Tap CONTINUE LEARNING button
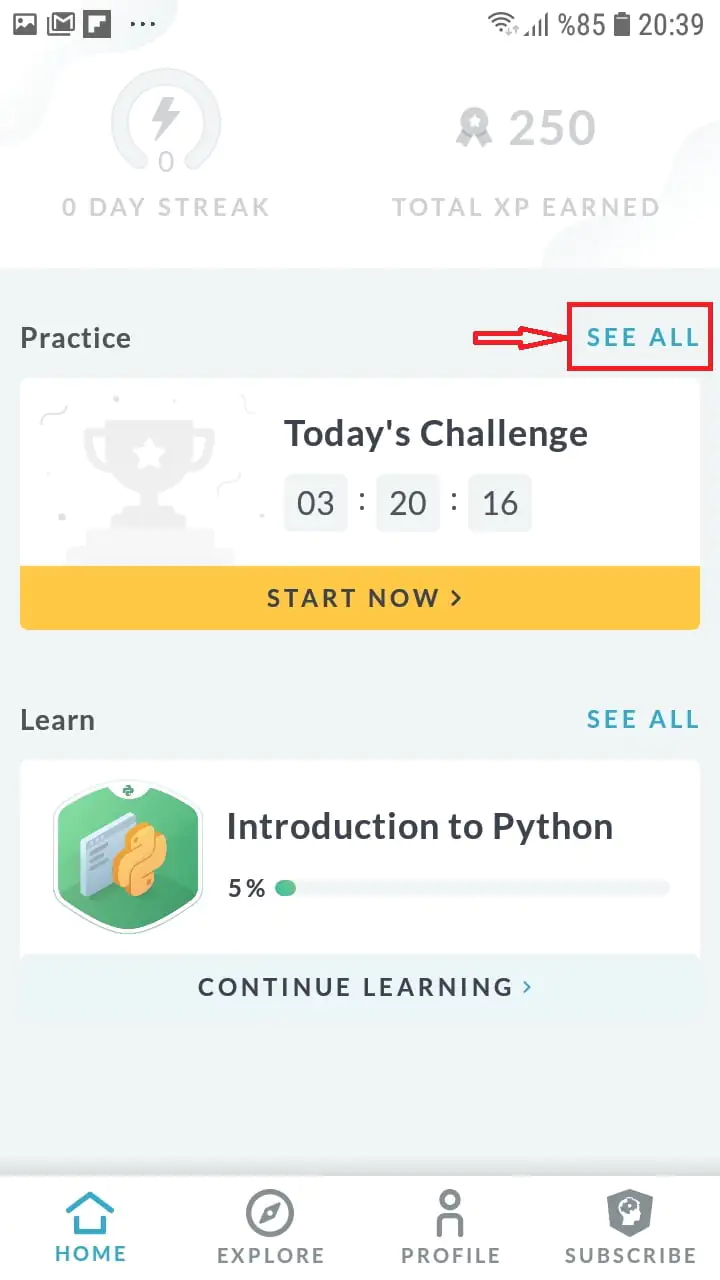 click(360, 987)
